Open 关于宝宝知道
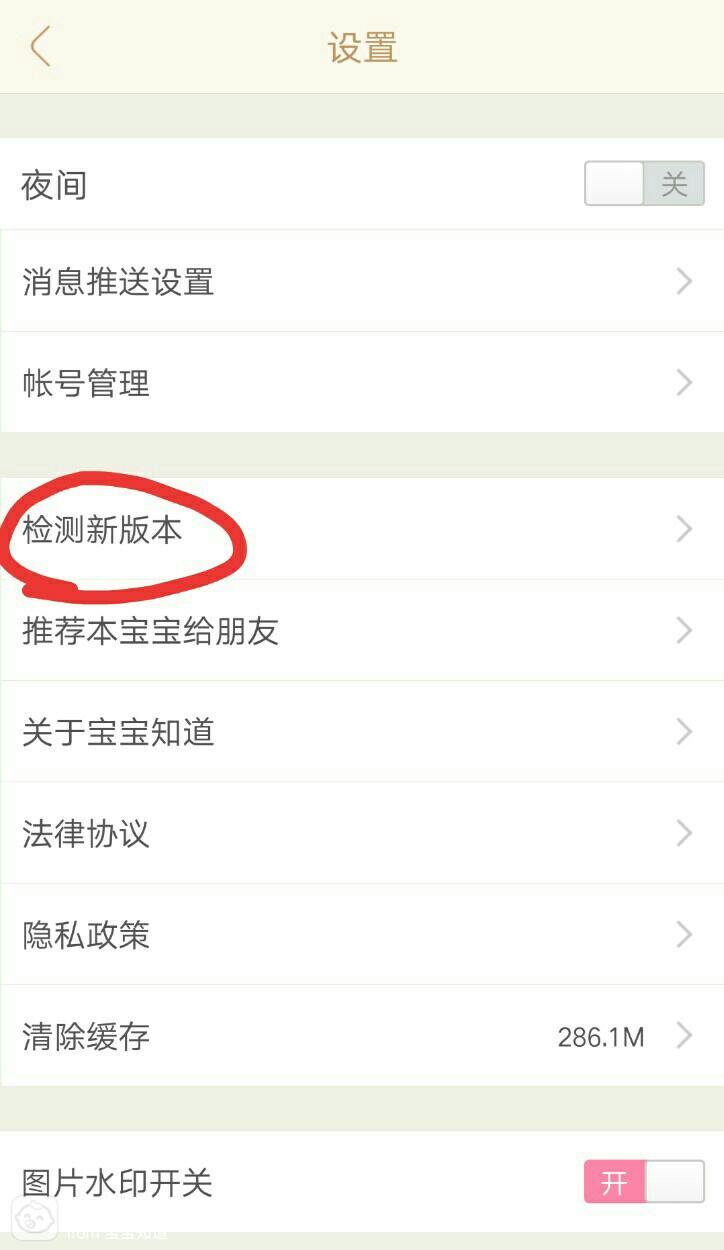 click(x=362, y=732)
